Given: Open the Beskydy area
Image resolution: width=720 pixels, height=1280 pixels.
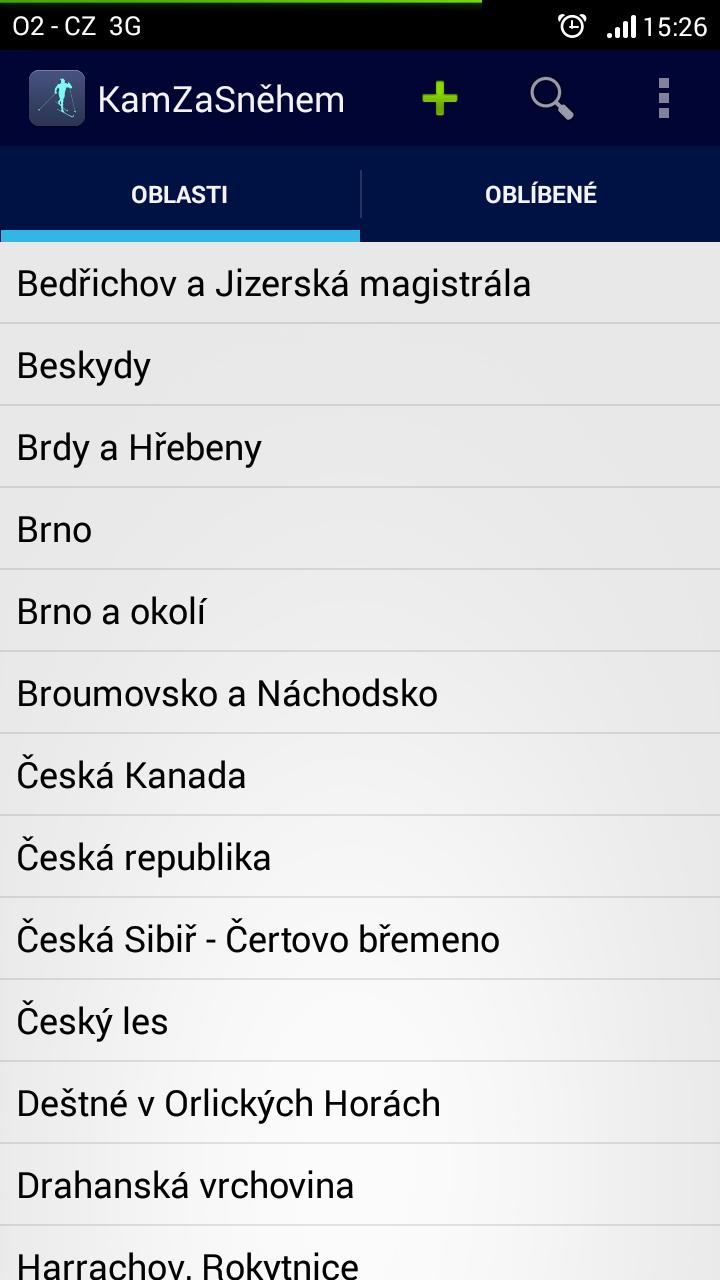Looking at the screenshot, I should 360,366.
